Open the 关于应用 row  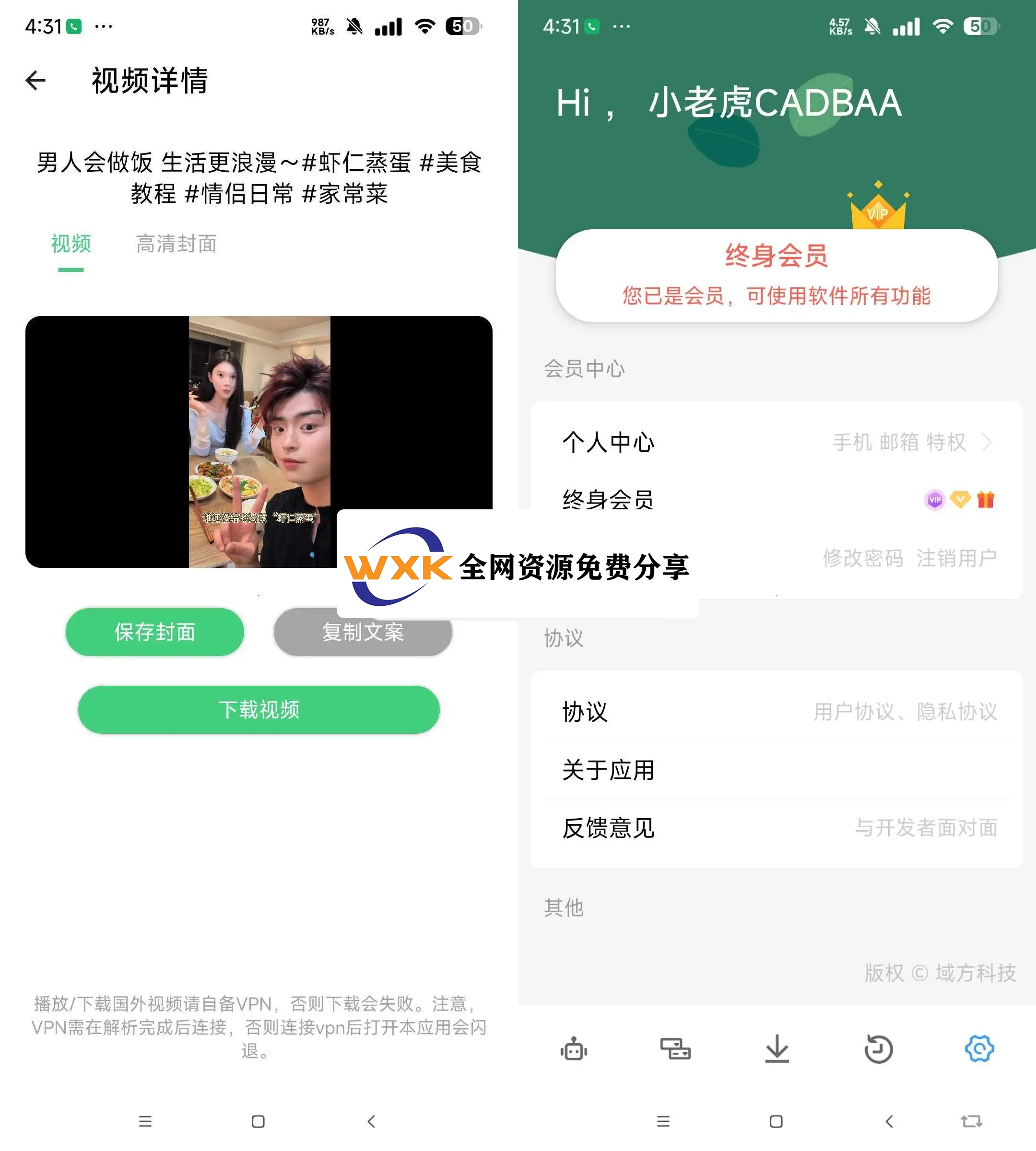[x=777, y=770]
